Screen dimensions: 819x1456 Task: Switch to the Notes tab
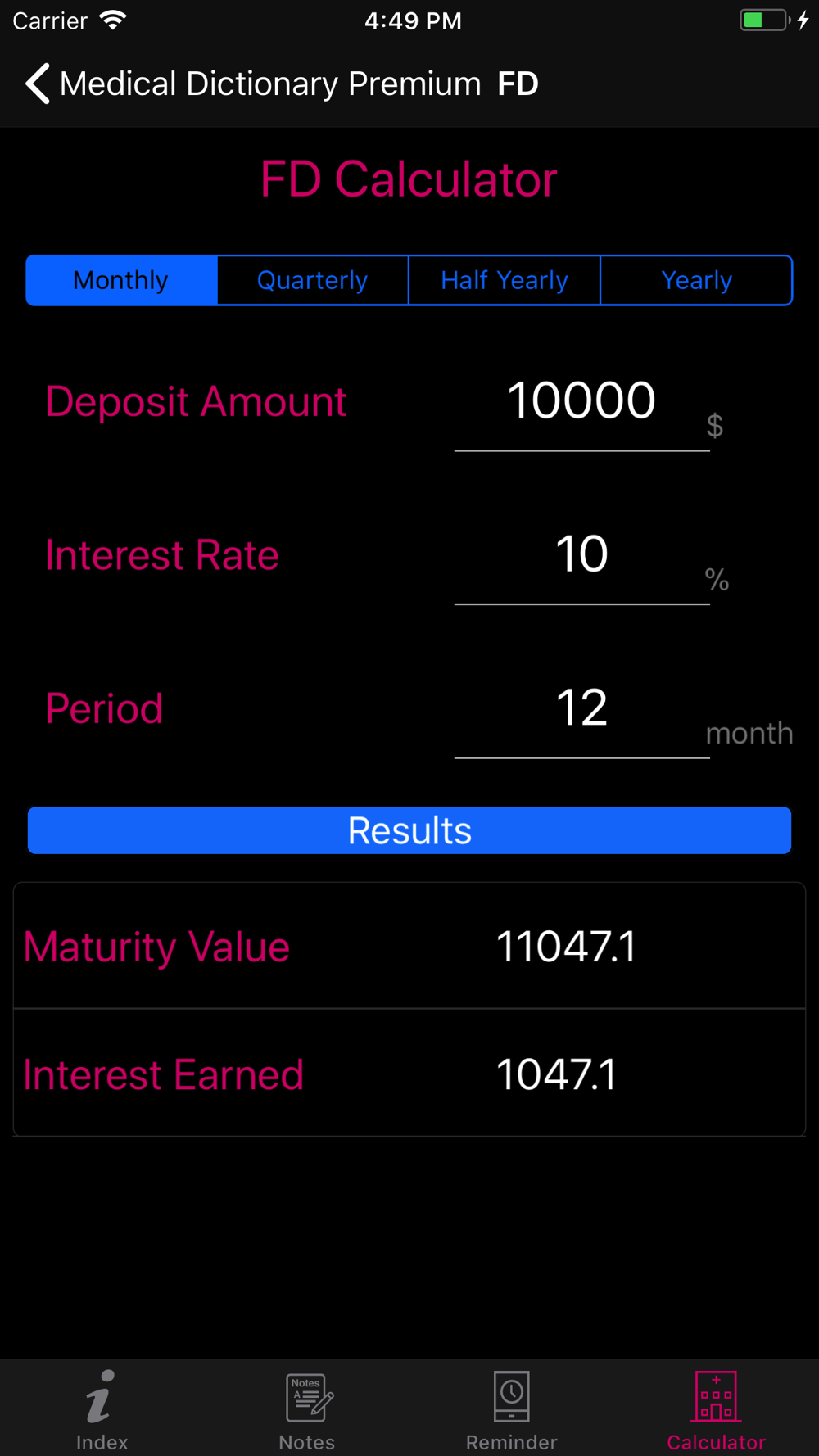point(307,1410)
